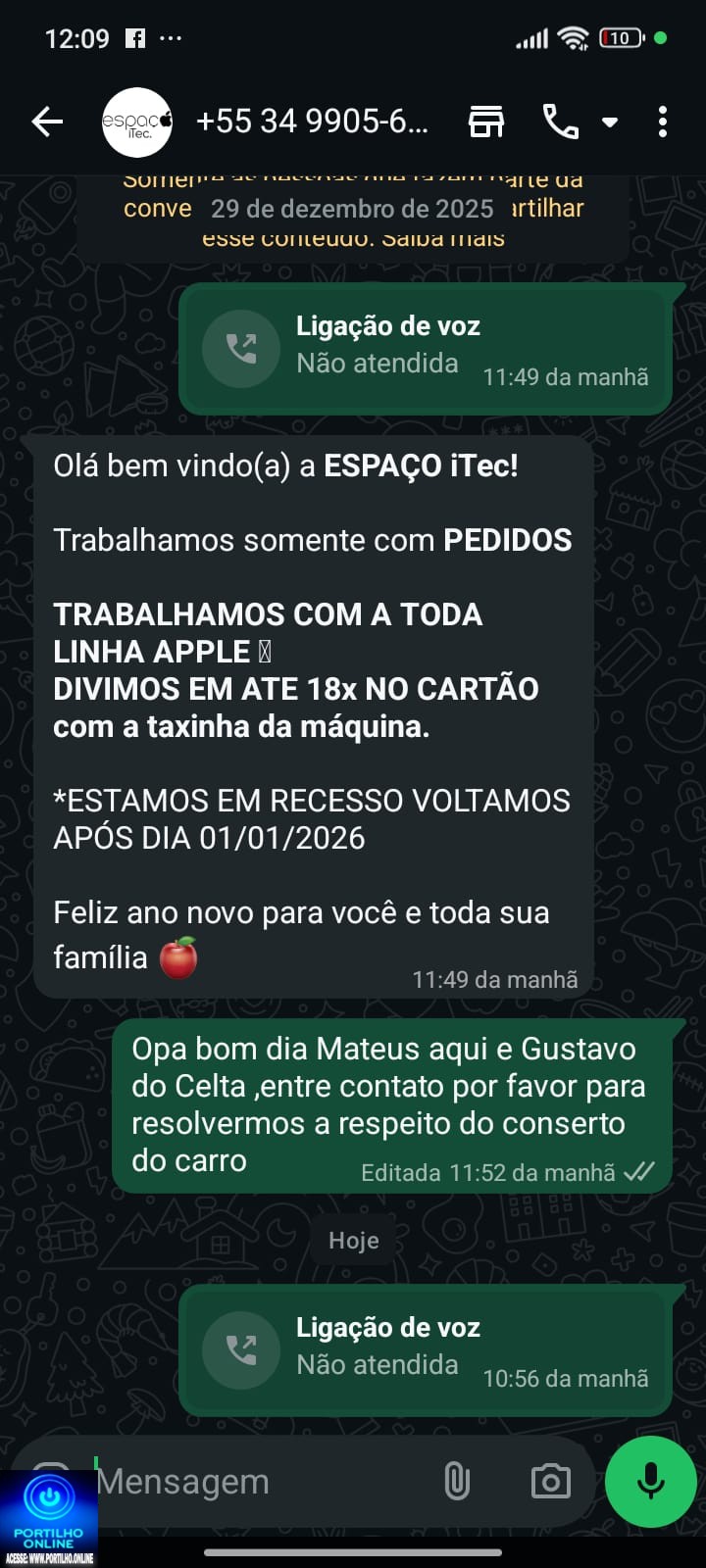Tap the microphone voice message button
The image size is (706, 1568).
point(651,1481)
